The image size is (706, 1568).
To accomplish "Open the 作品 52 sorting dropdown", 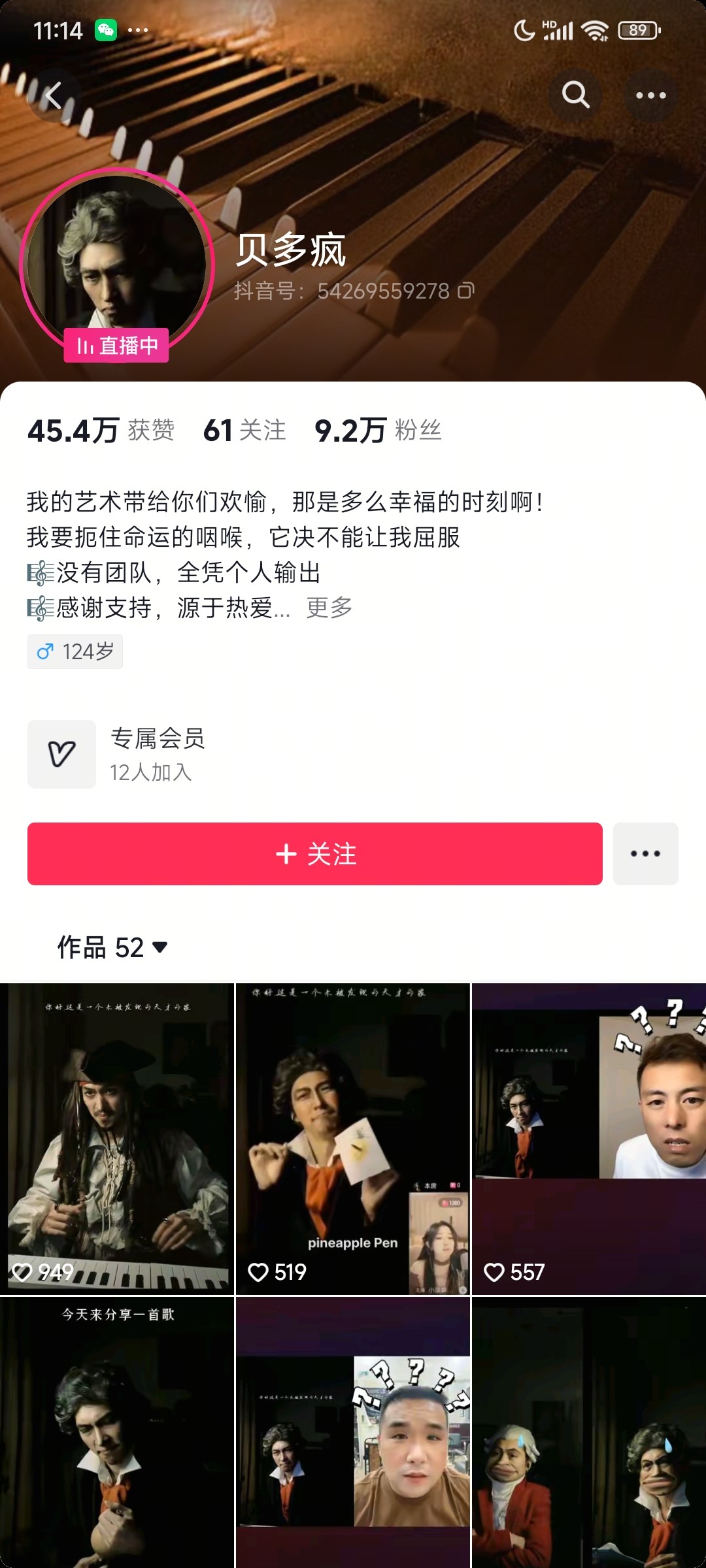I will coord(112,947).
